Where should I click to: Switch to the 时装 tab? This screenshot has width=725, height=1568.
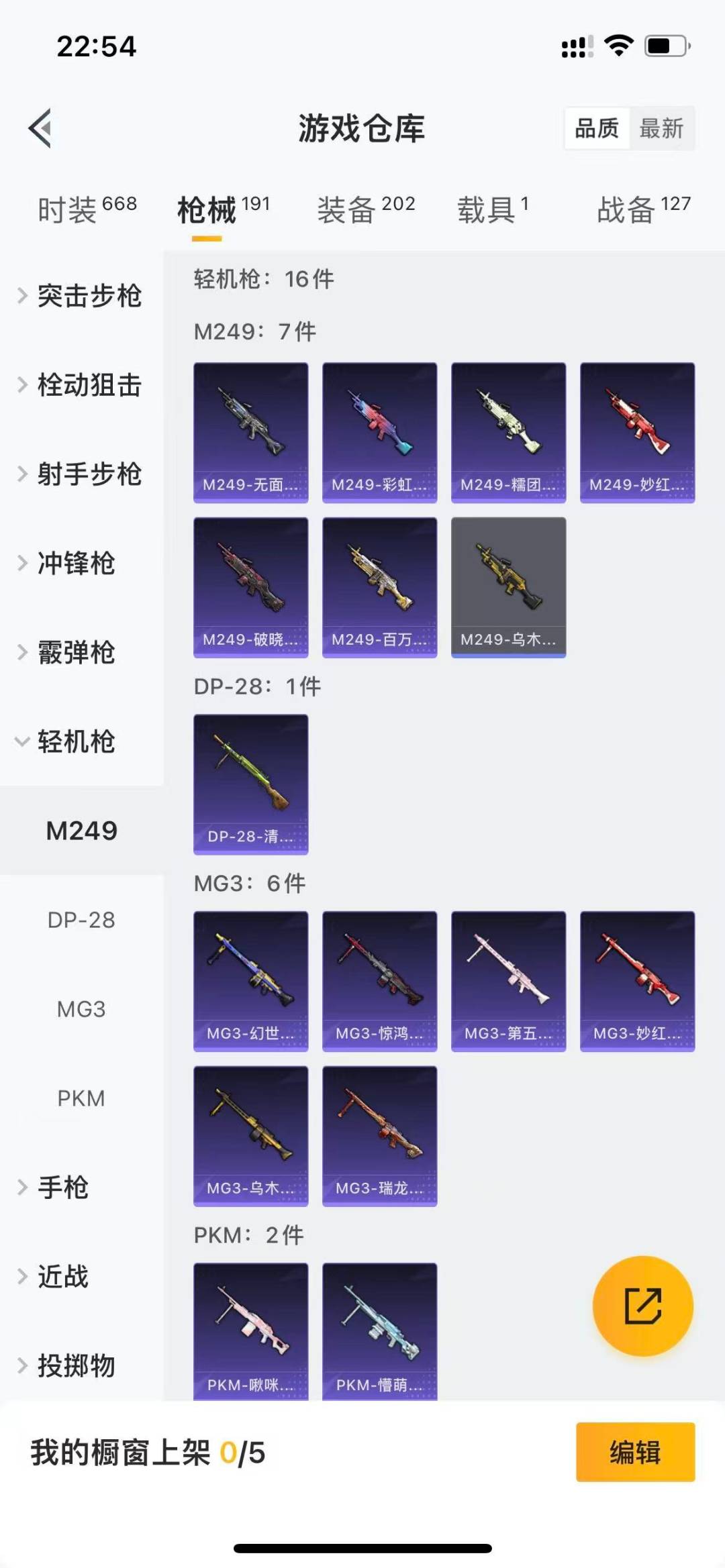point(87,210)
